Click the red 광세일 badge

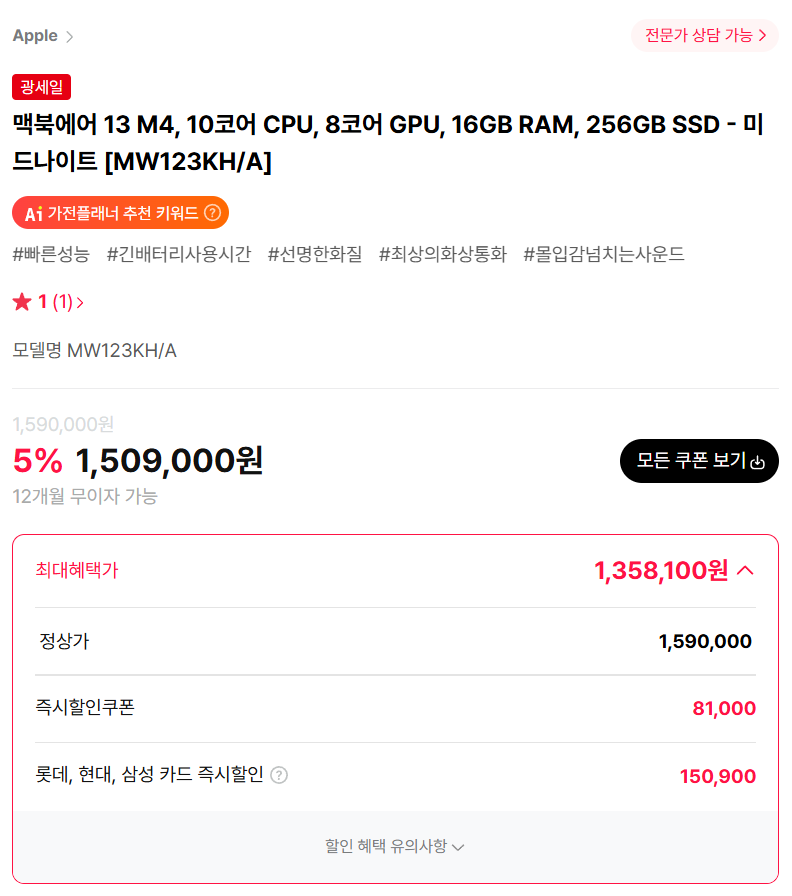(38, 87)
